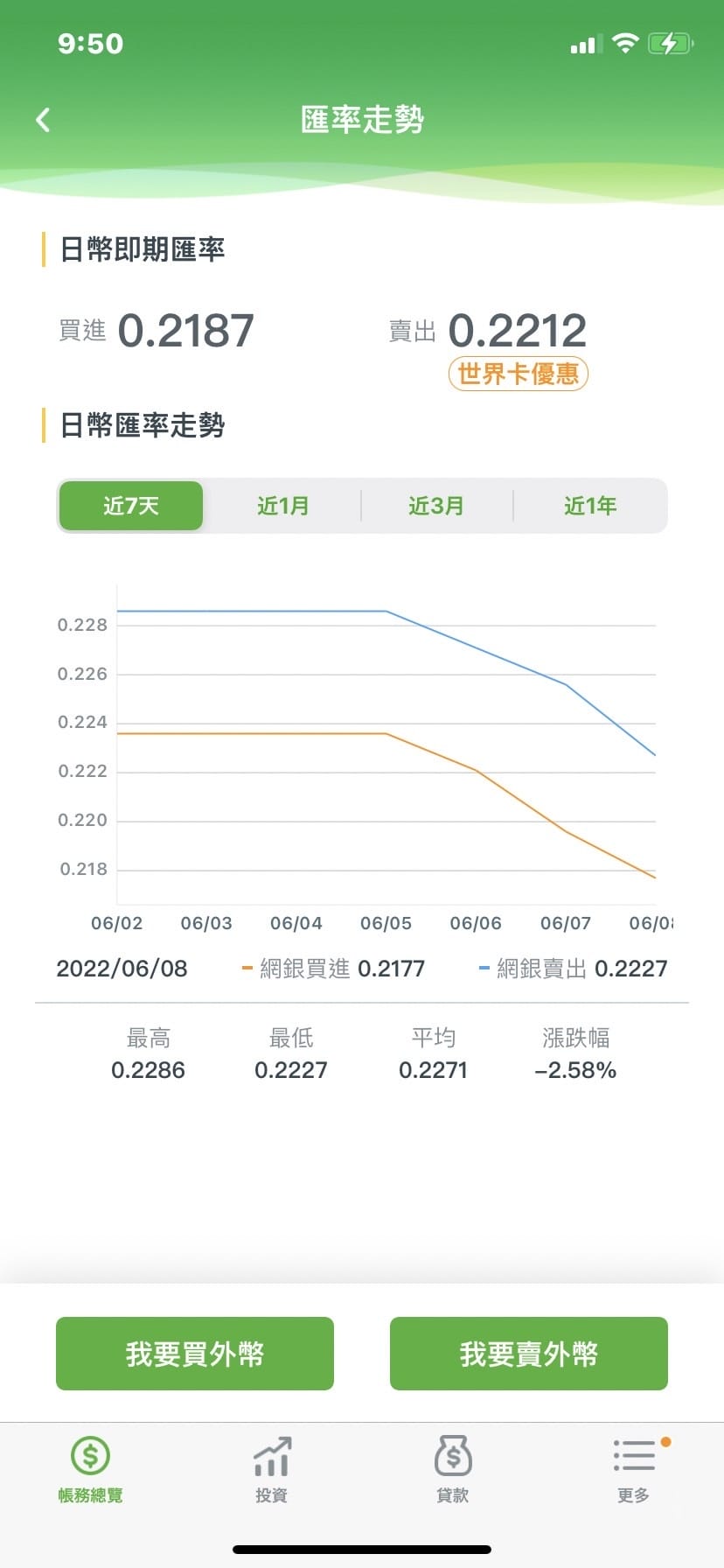The image size is (724, 1568).
Task: Switch chart to 近1月
Action: click(x=283, y=506)
